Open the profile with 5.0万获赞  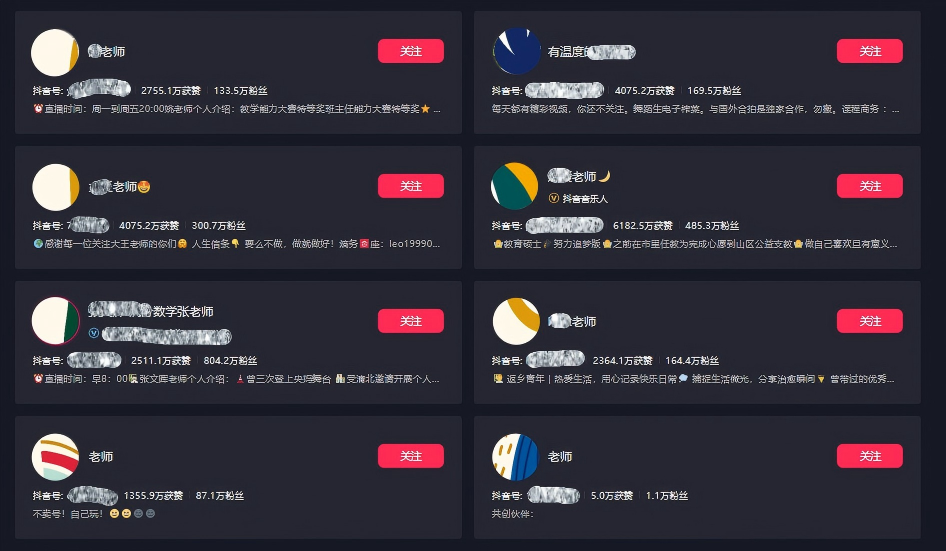point(559,456)
